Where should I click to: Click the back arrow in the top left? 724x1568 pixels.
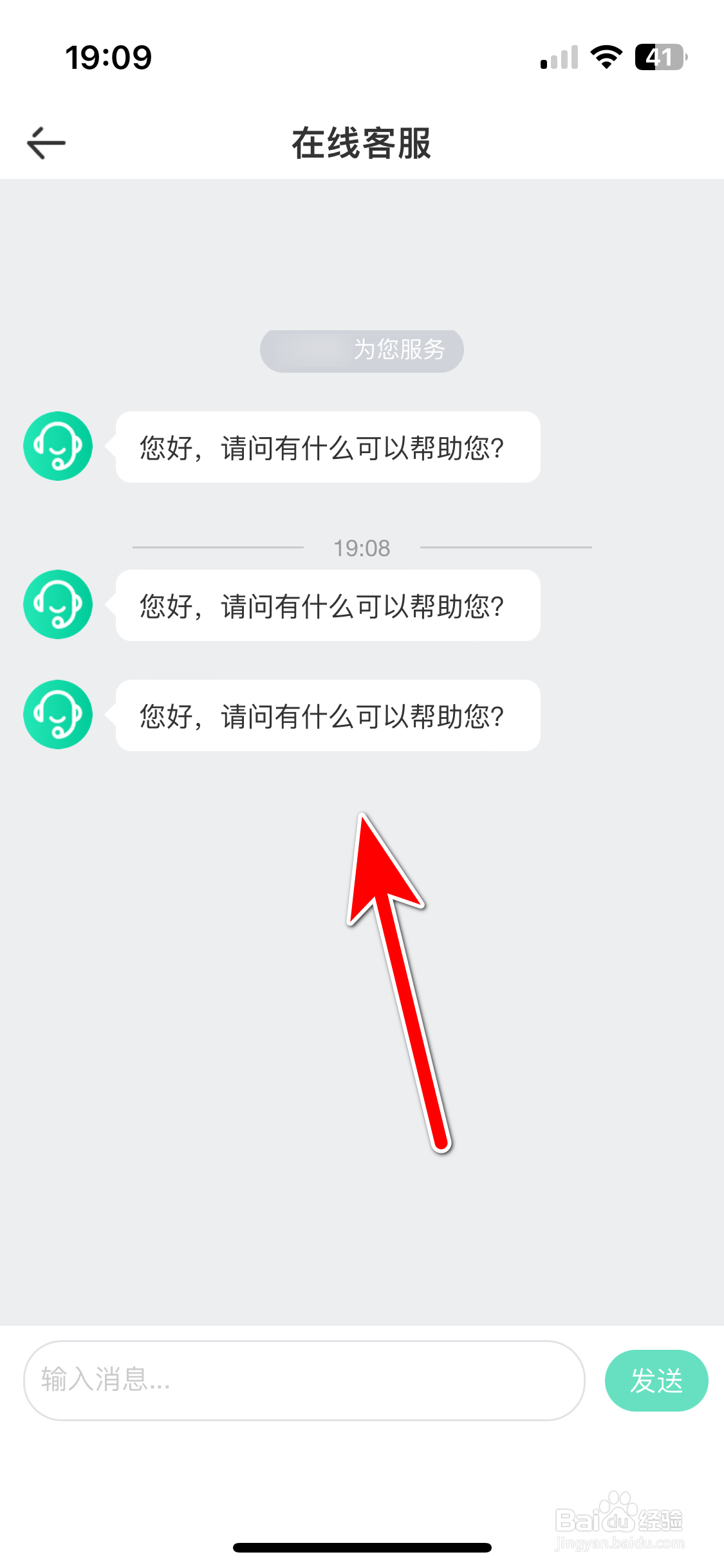(46, 143)
